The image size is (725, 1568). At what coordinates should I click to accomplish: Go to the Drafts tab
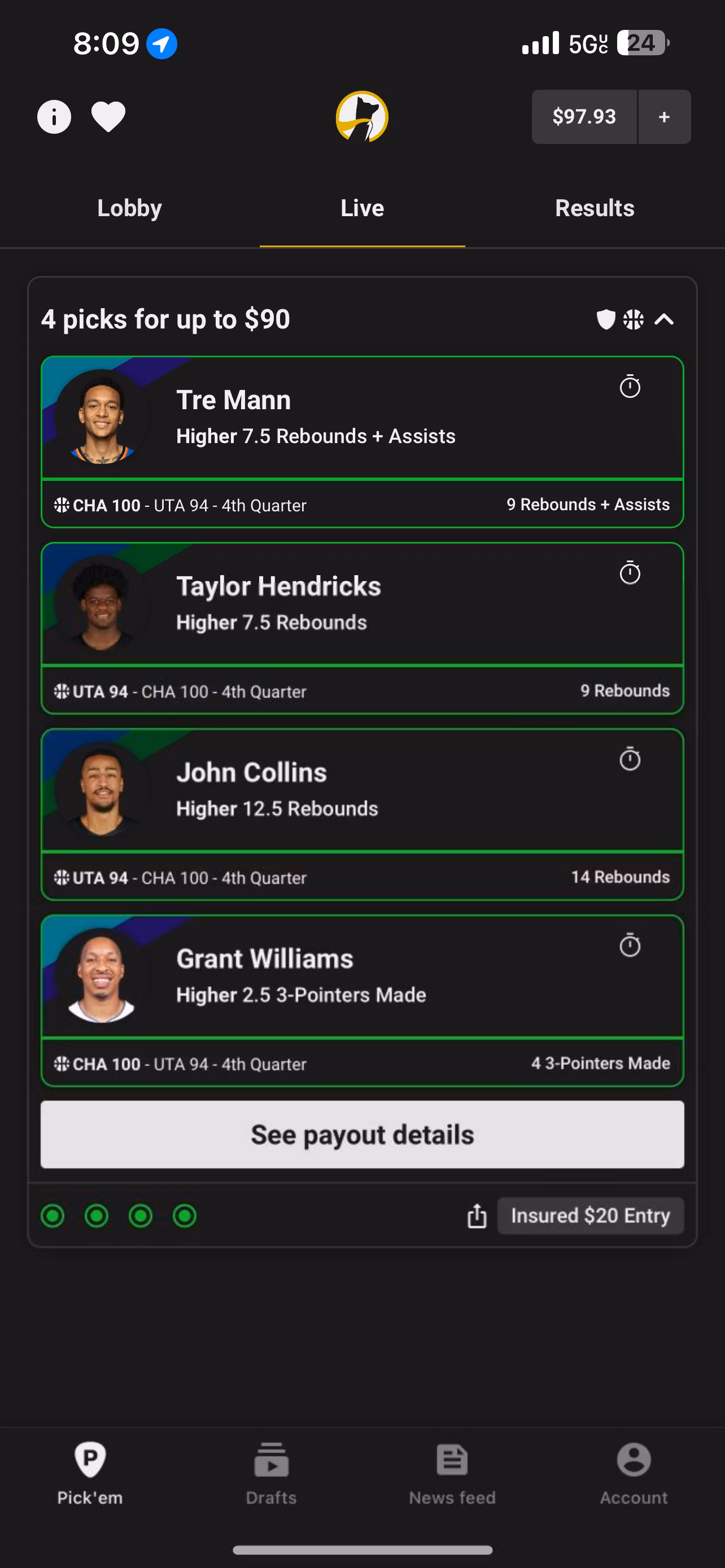click(x=271, y=1473)
